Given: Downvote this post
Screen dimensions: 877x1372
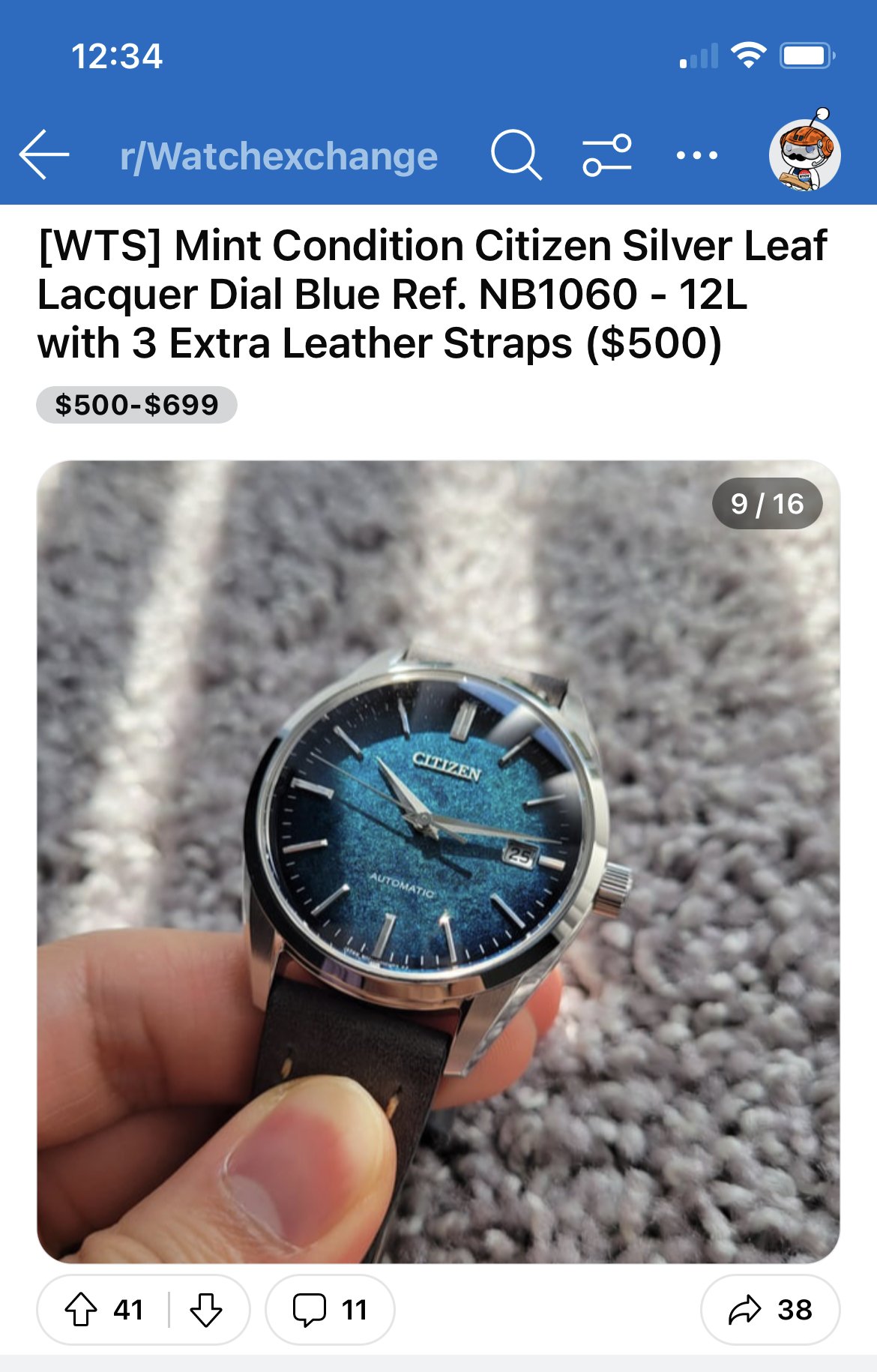Looking at the screenshot, I should pos(205,1310).
